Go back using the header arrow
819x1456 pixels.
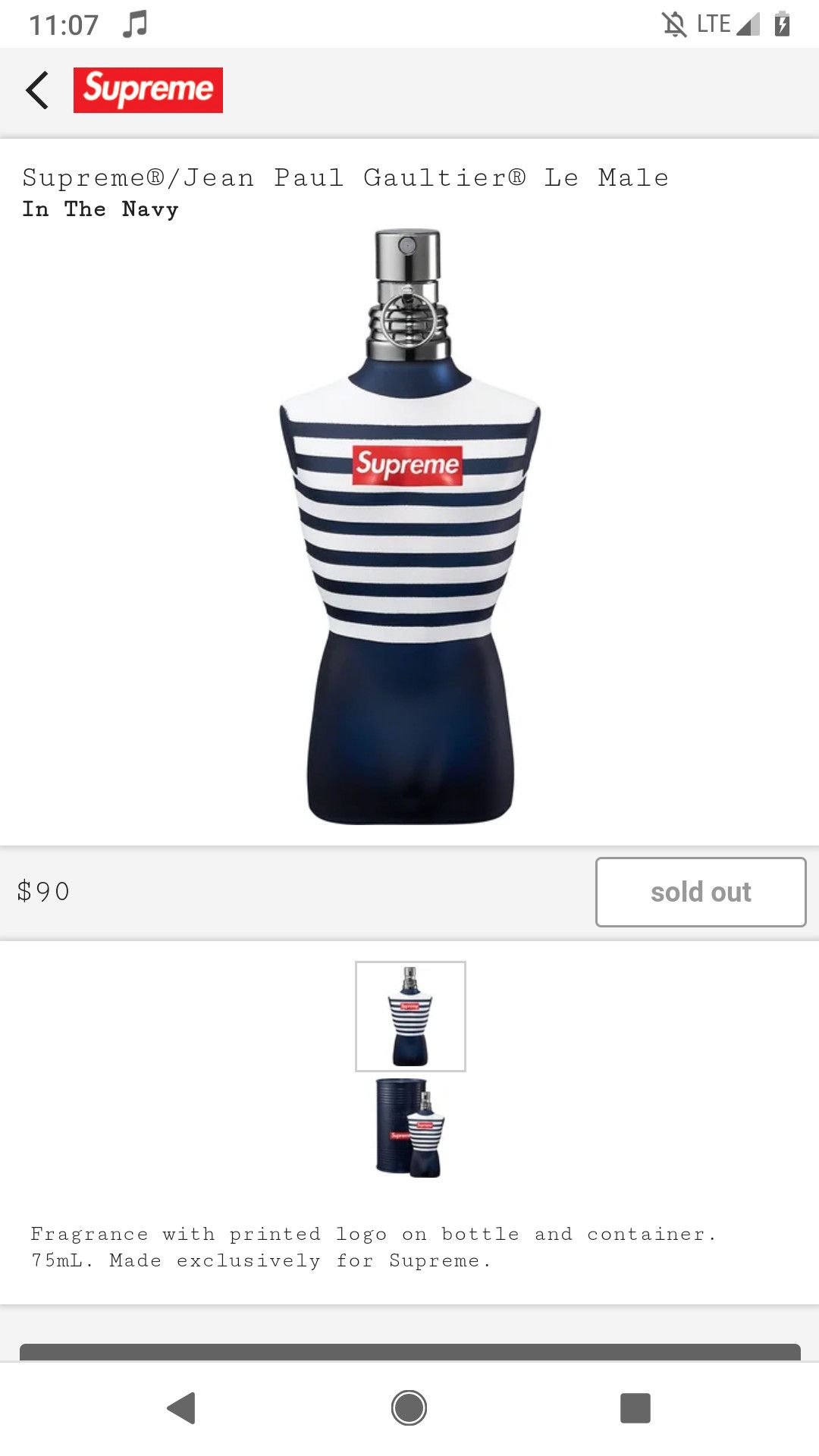pos(37,90)
